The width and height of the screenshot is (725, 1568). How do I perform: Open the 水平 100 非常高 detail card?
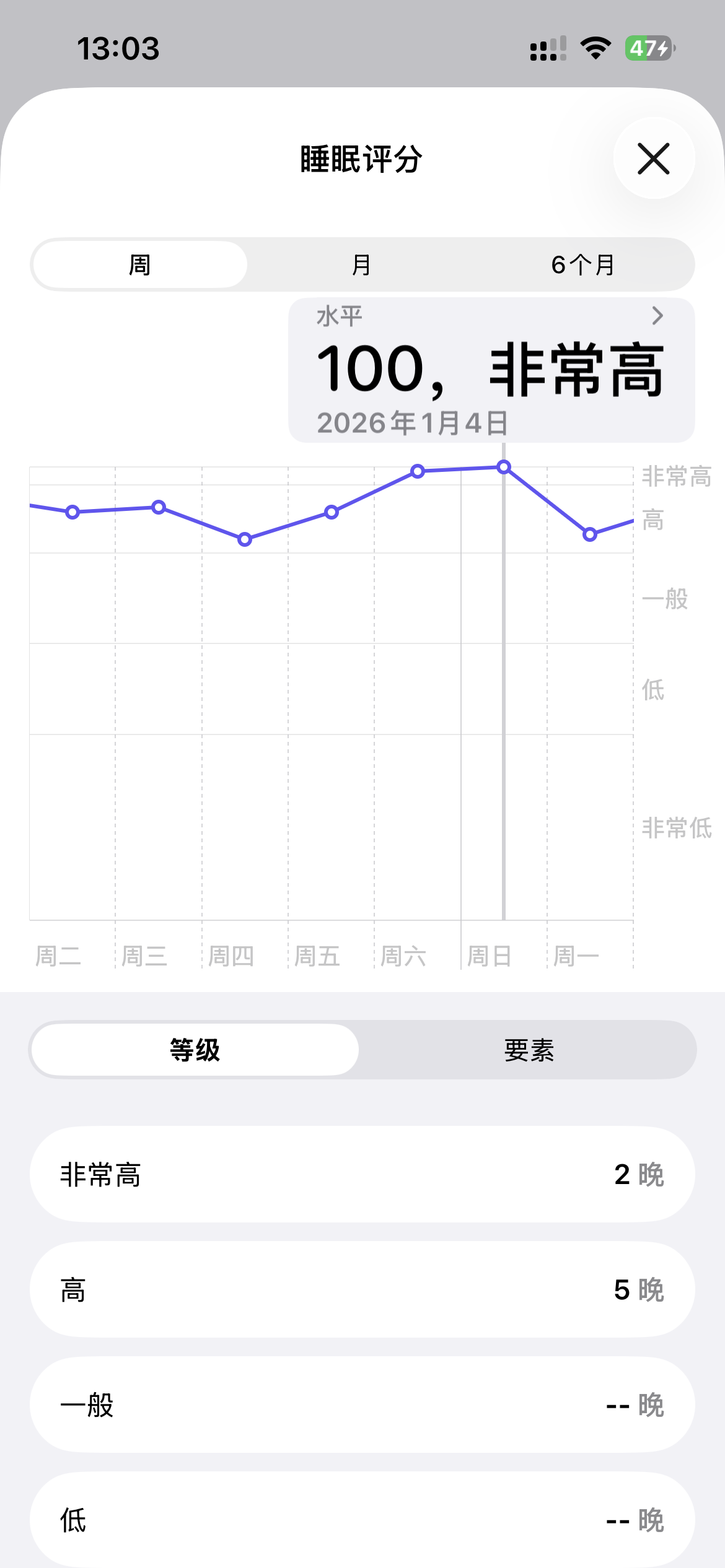491,370
